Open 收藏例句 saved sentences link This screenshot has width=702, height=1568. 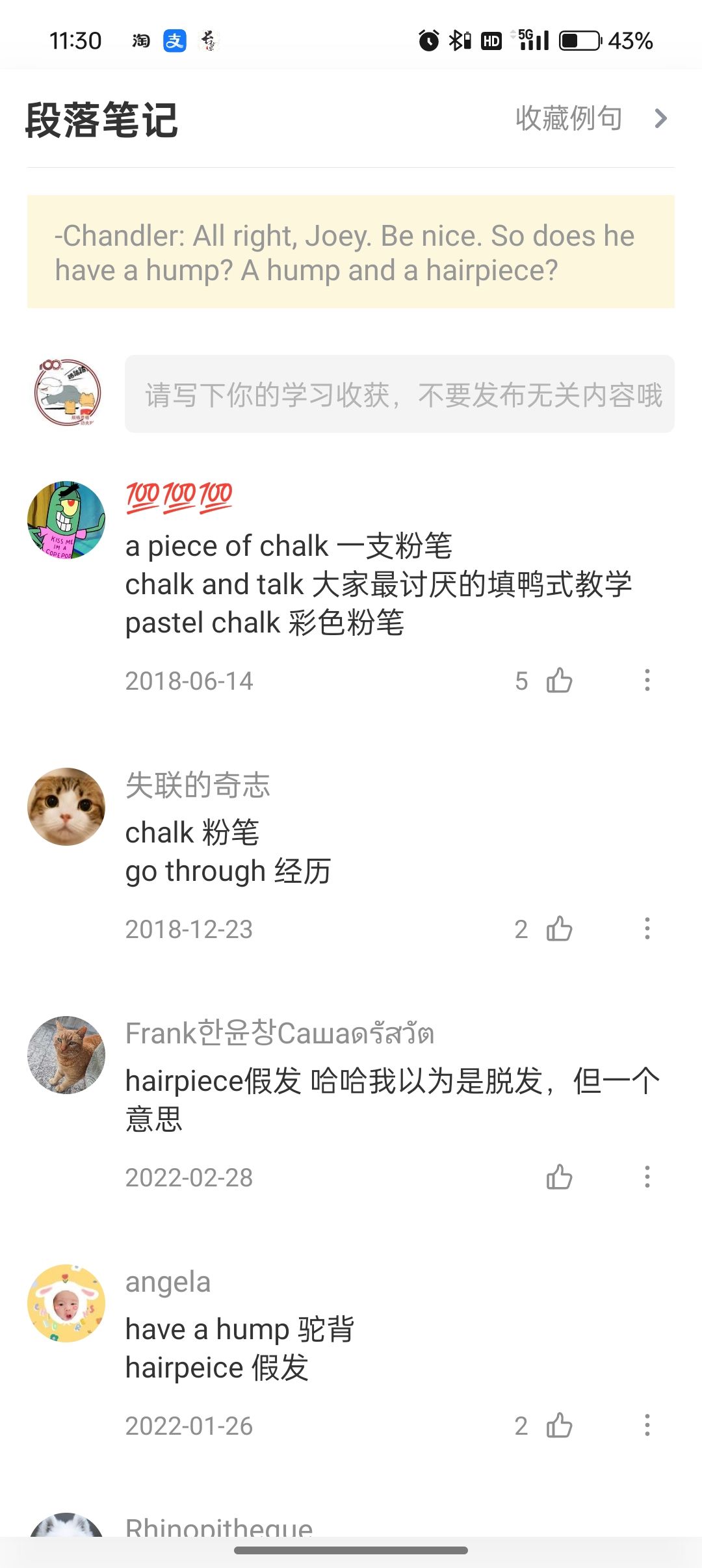[591, 118]
